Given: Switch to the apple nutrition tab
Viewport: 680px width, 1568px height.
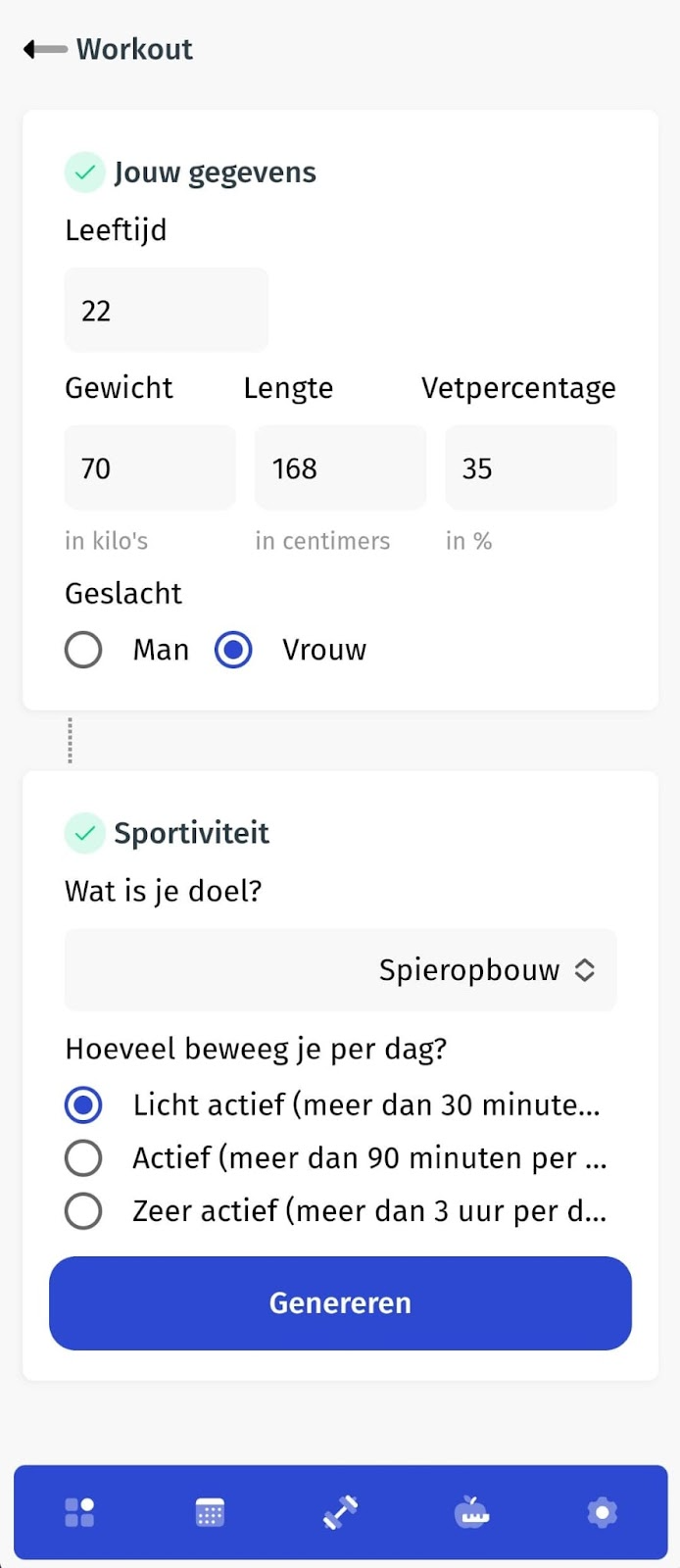Looking at the screenshot, I should pos(471,1512).
